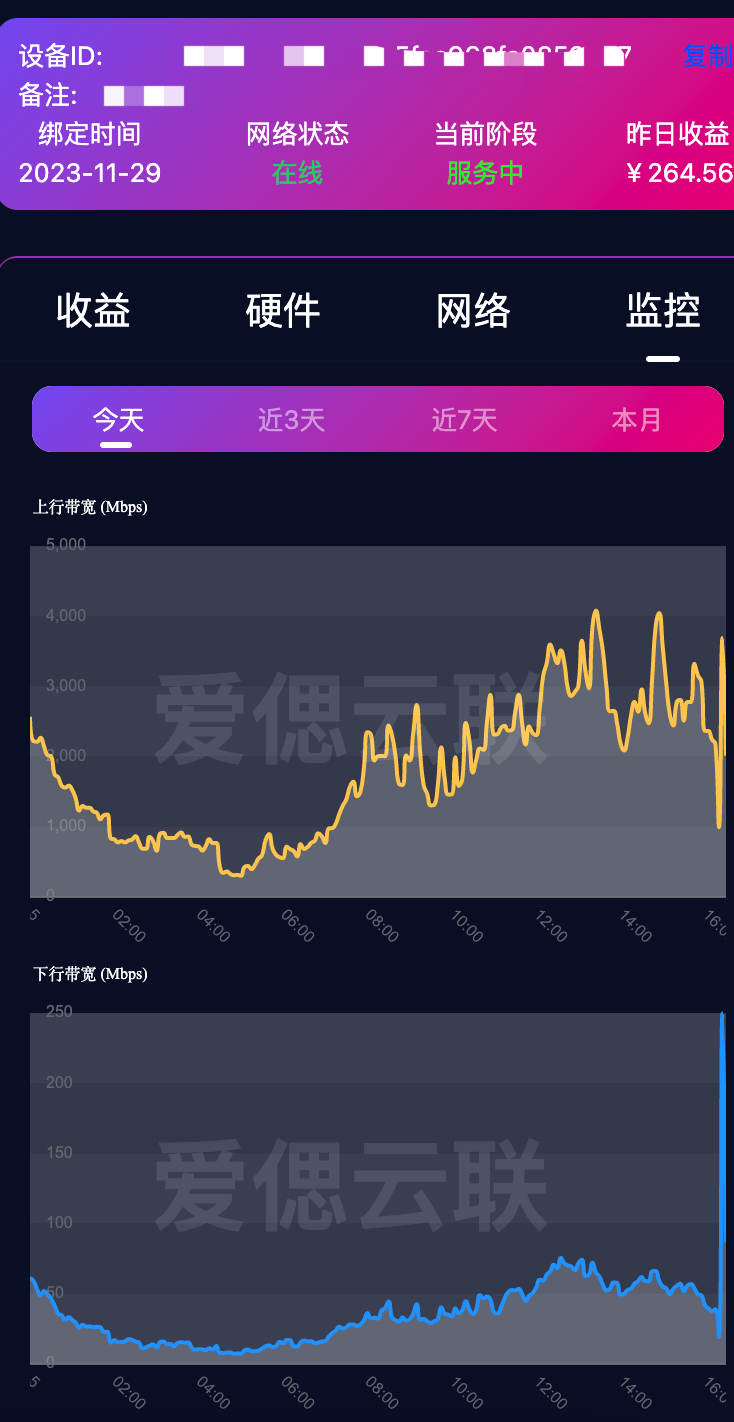Go to the 网络 tab

coord(473,311)
